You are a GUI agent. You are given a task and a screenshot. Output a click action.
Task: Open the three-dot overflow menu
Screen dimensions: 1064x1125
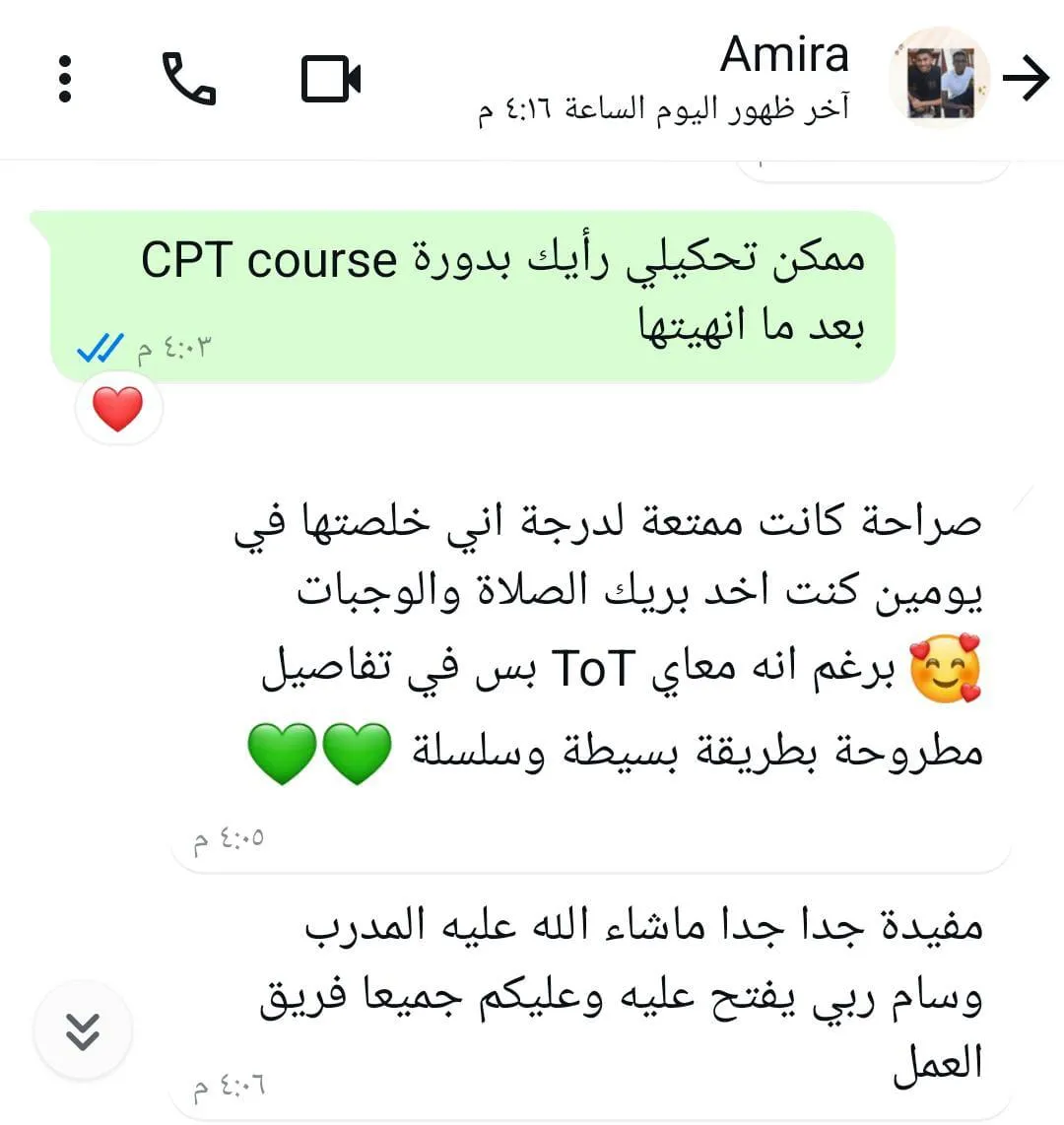[65, 79]
